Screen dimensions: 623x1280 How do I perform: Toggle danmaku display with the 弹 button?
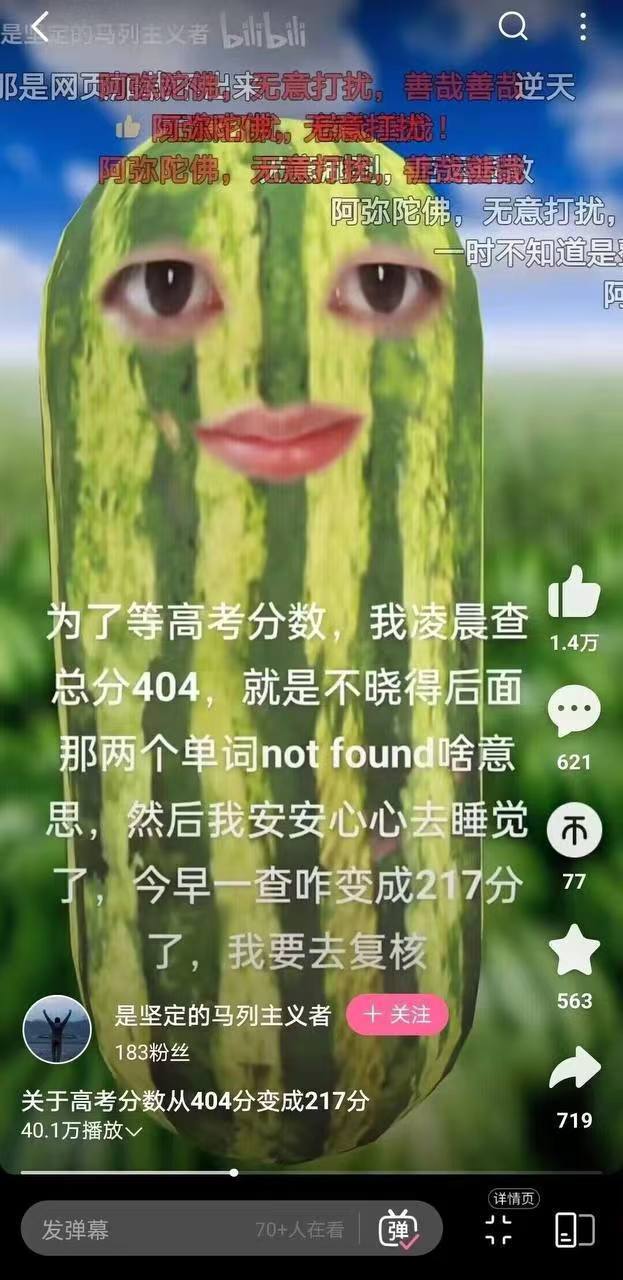(x=398, y=1229)
